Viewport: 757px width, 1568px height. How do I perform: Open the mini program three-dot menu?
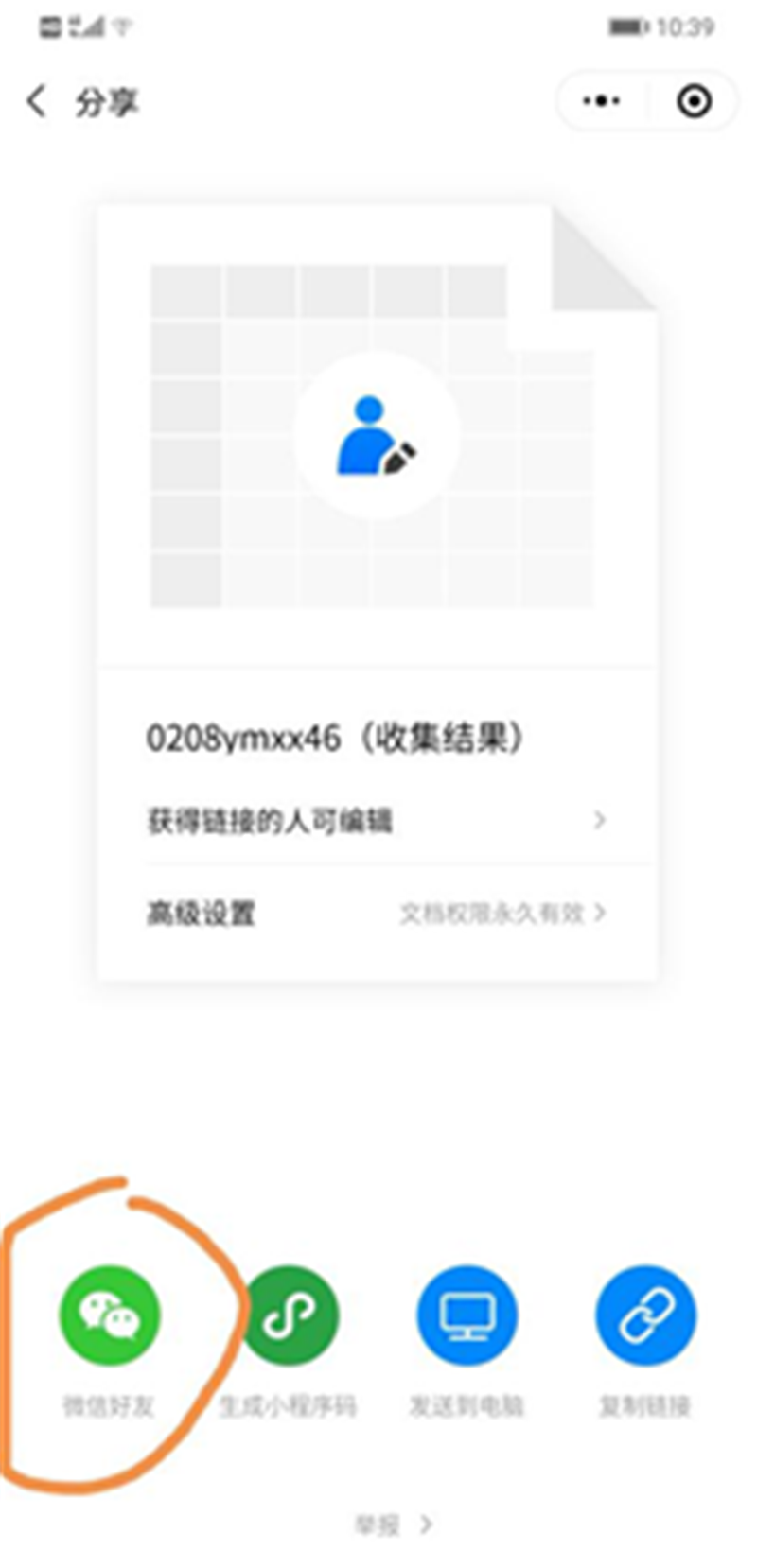[x=602, y=100]
